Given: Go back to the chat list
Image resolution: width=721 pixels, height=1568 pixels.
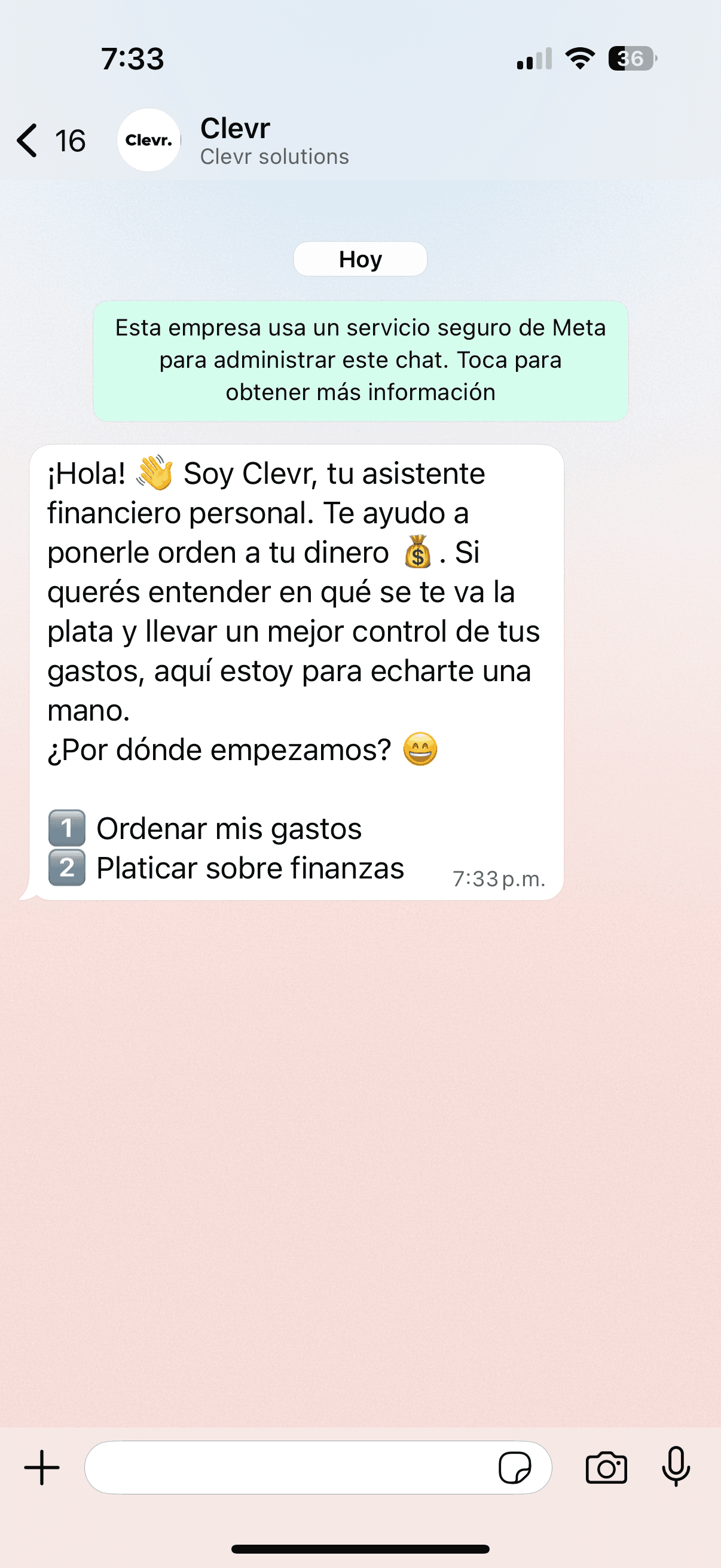Looking at the screenshot, I should pos(50,141).
